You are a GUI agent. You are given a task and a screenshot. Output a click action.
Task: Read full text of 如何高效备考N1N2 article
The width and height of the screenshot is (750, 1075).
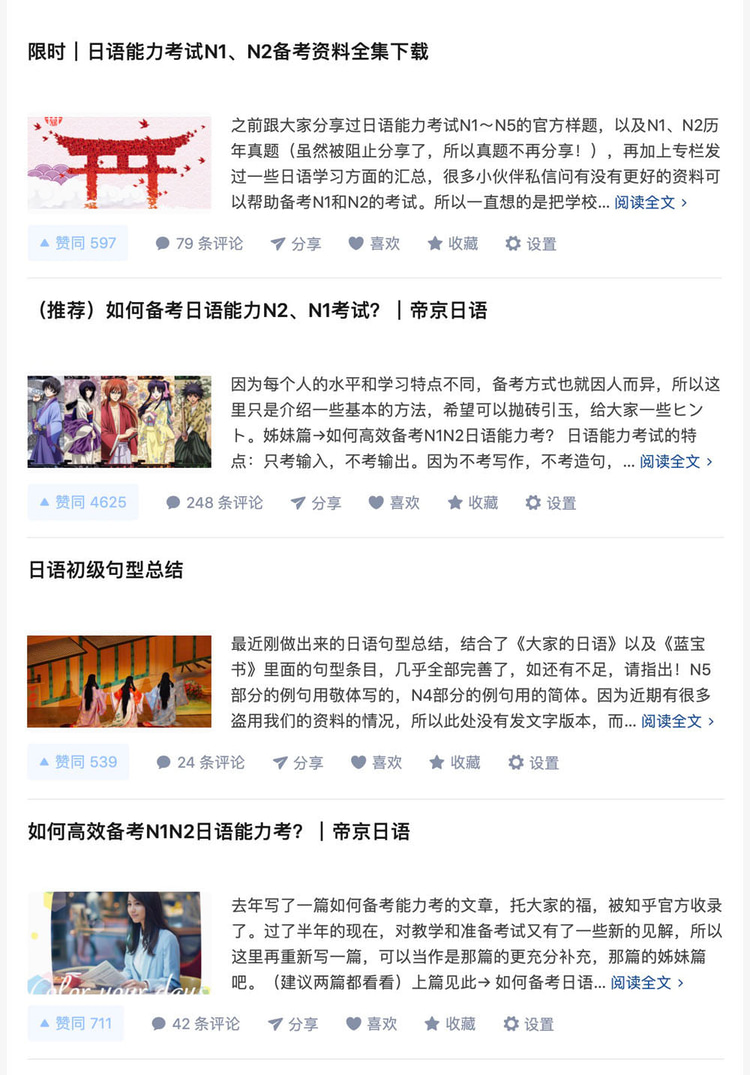tap(647, 982)
